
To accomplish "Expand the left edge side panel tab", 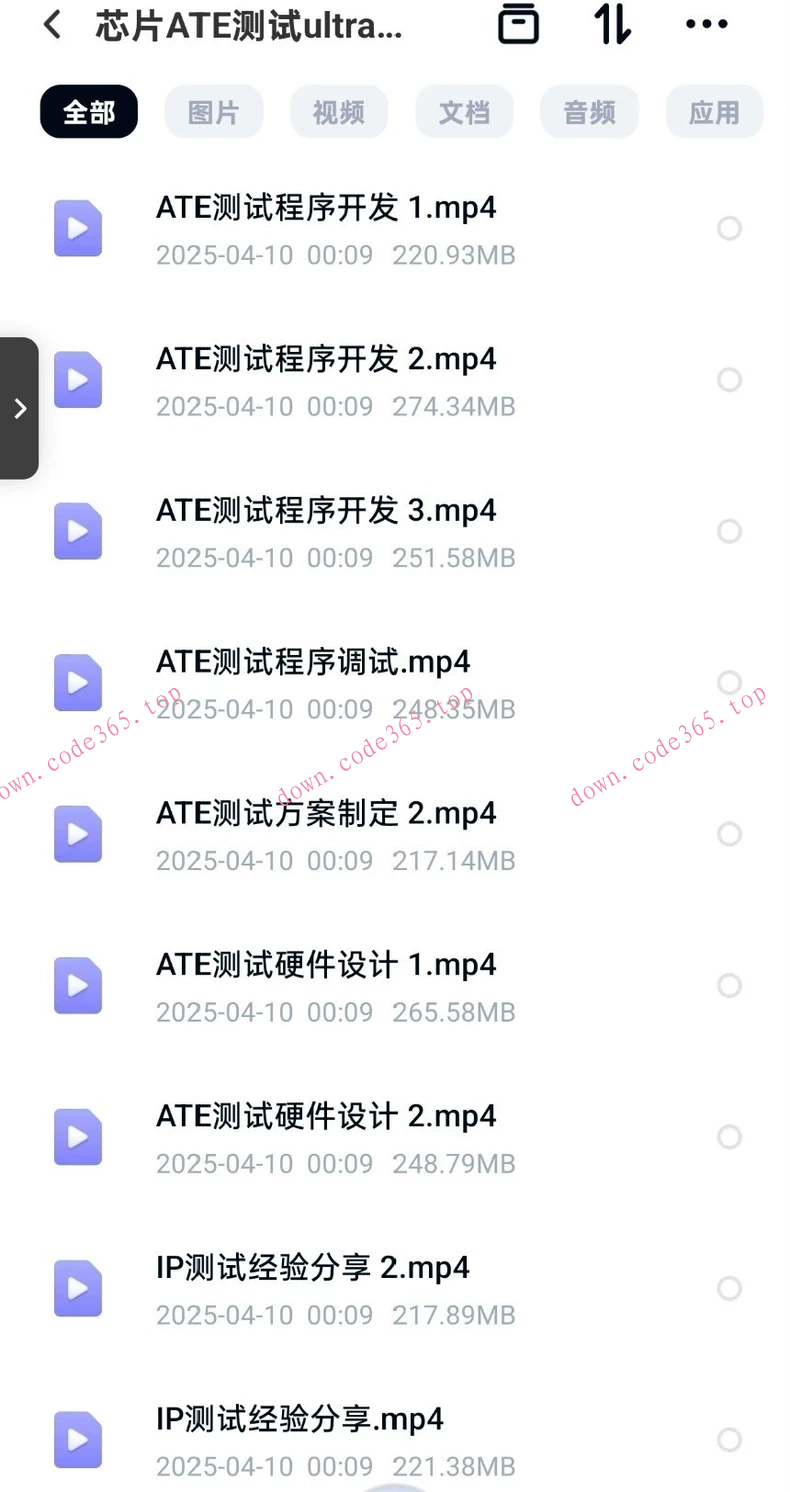I will pyautogui.click(x=18, y=407).
